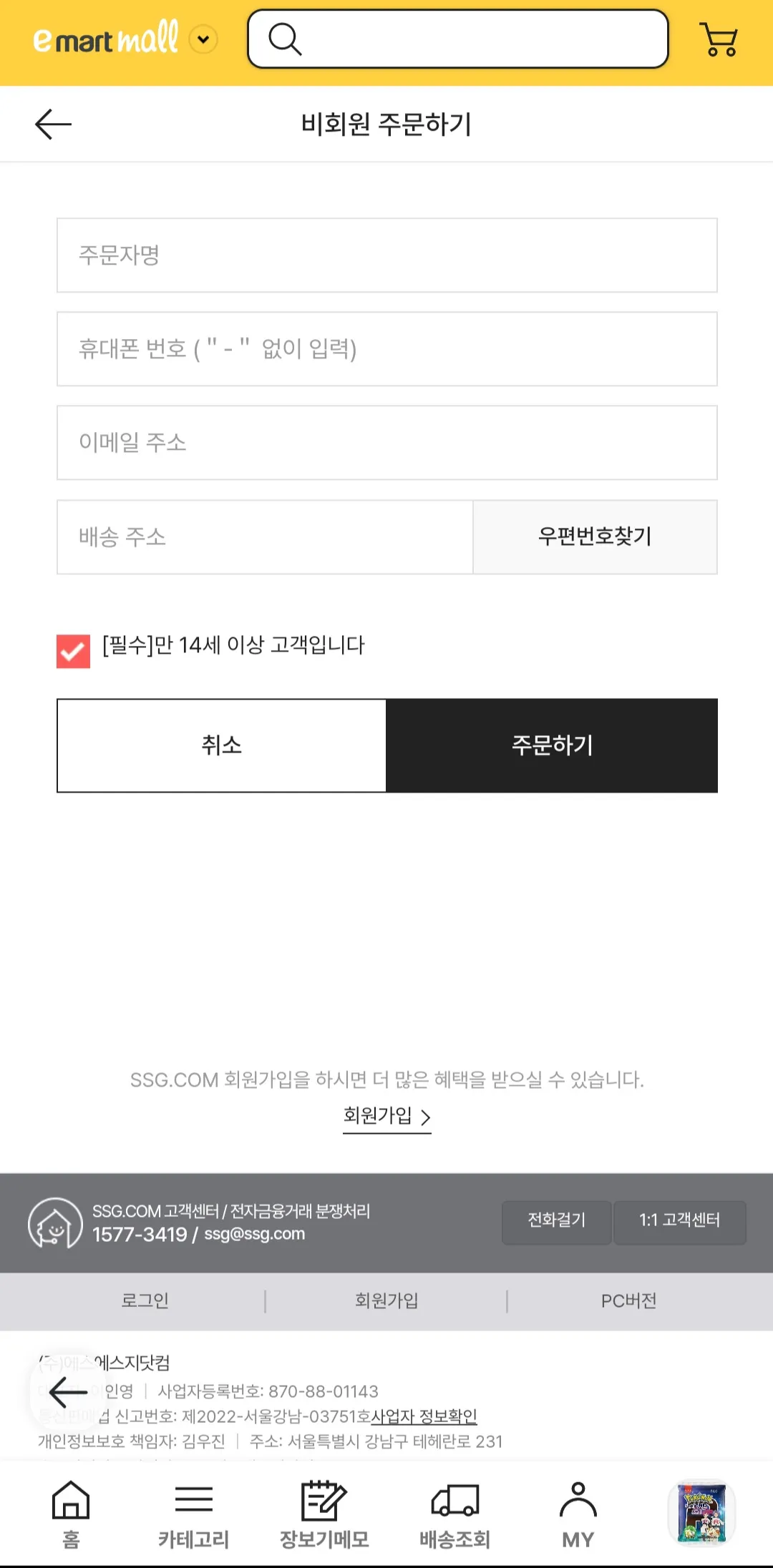Open the shopping cart
773x1568 pixels.
(719, 39)
